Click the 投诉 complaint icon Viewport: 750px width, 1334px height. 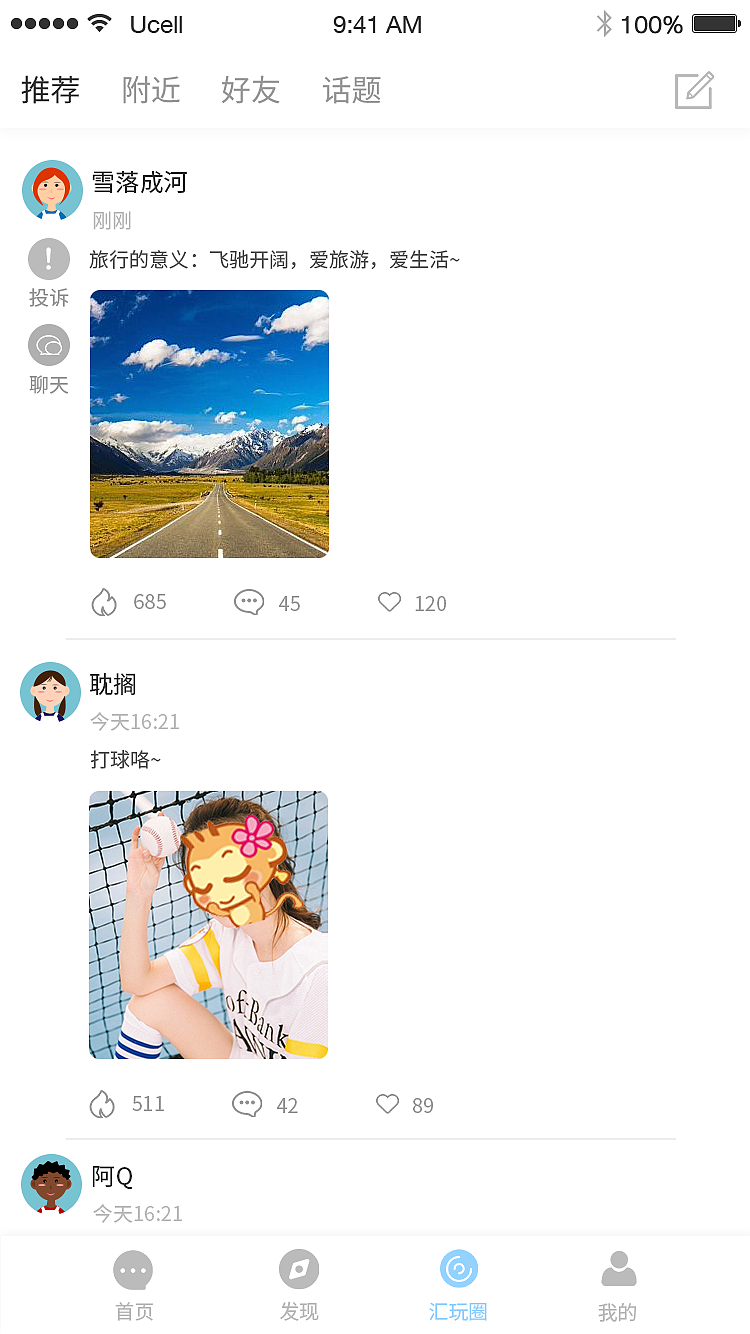tap(49, 259)
